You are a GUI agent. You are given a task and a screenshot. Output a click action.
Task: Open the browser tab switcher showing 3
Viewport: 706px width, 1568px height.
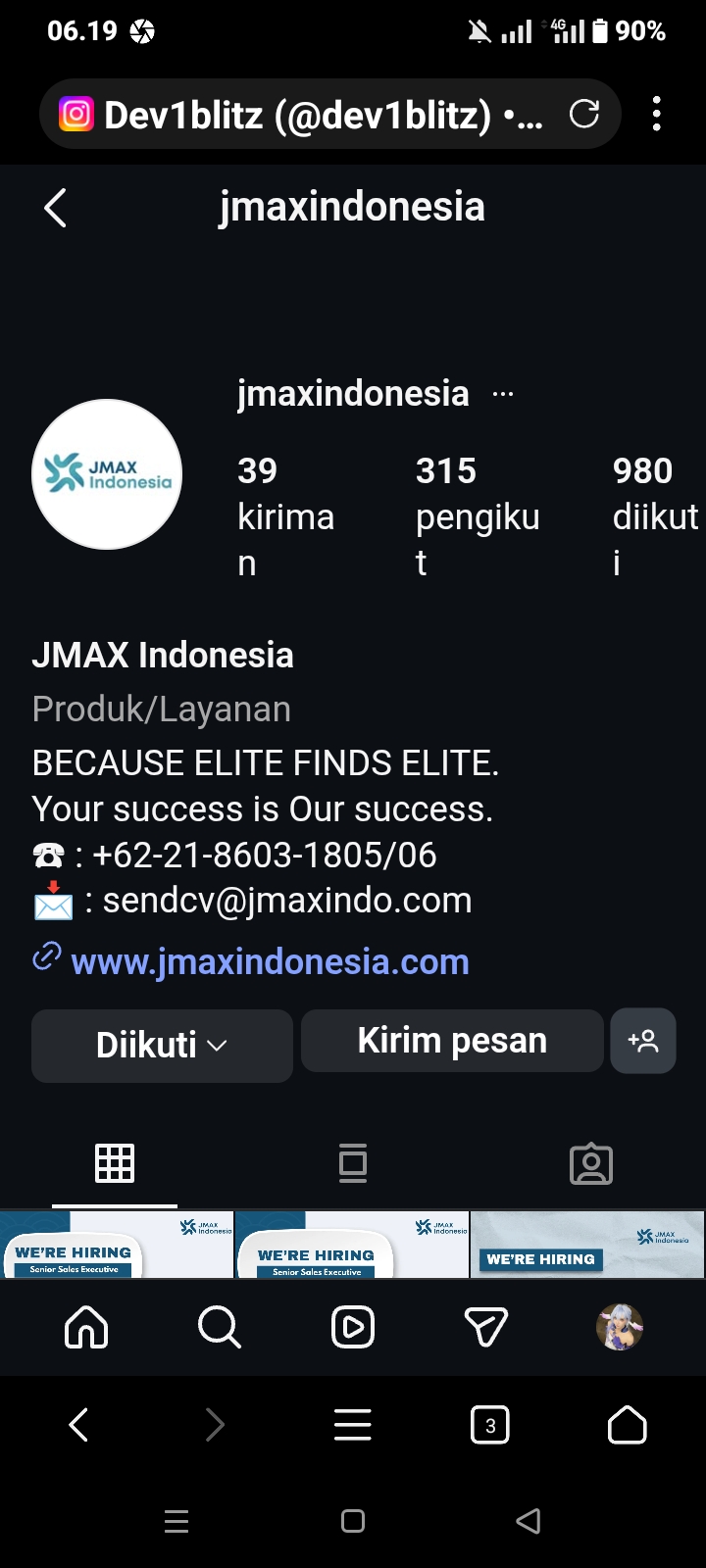(490, 1425)
